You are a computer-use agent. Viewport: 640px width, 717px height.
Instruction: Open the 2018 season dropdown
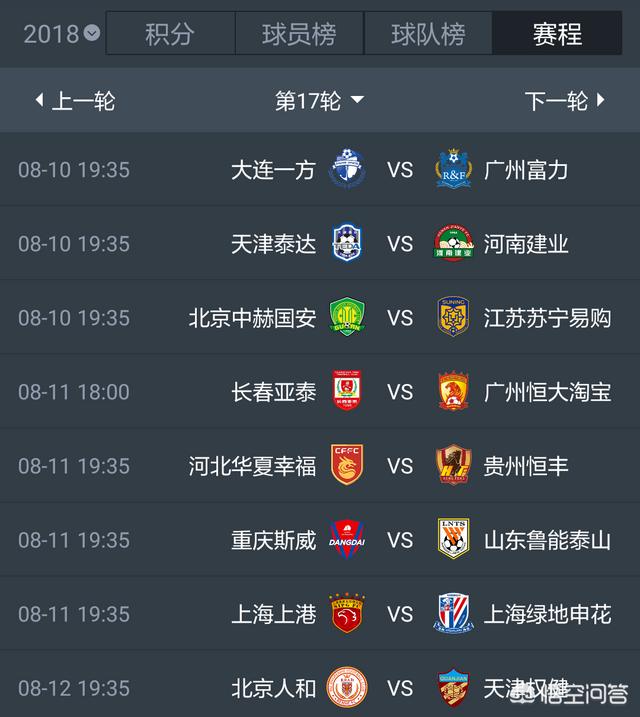click(x=61, y=34)
